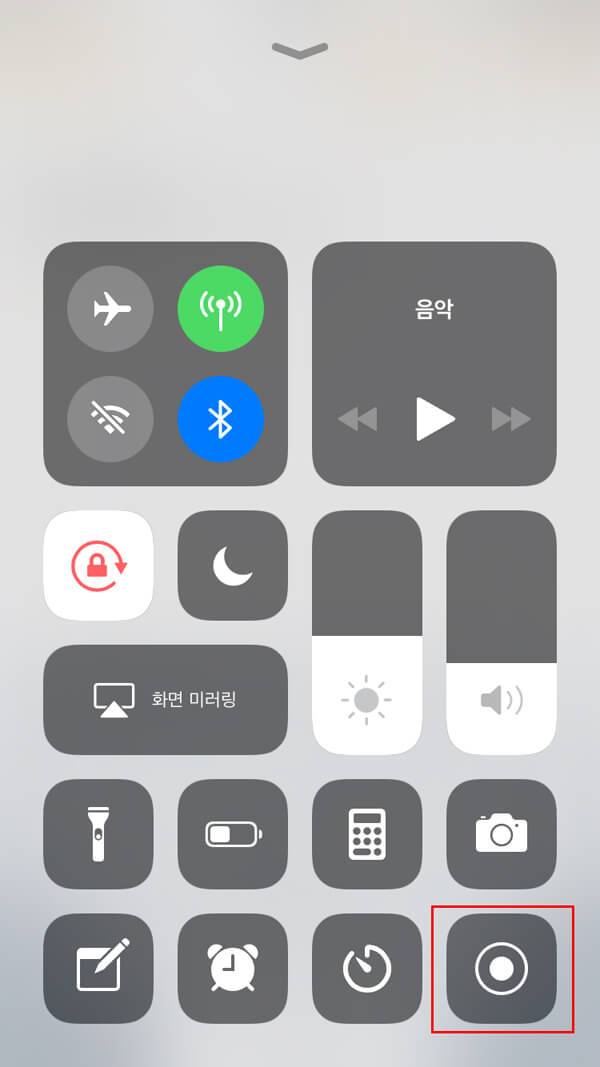600x1067 pixels.
Task: Create a new note
Action: pos(98,968)
